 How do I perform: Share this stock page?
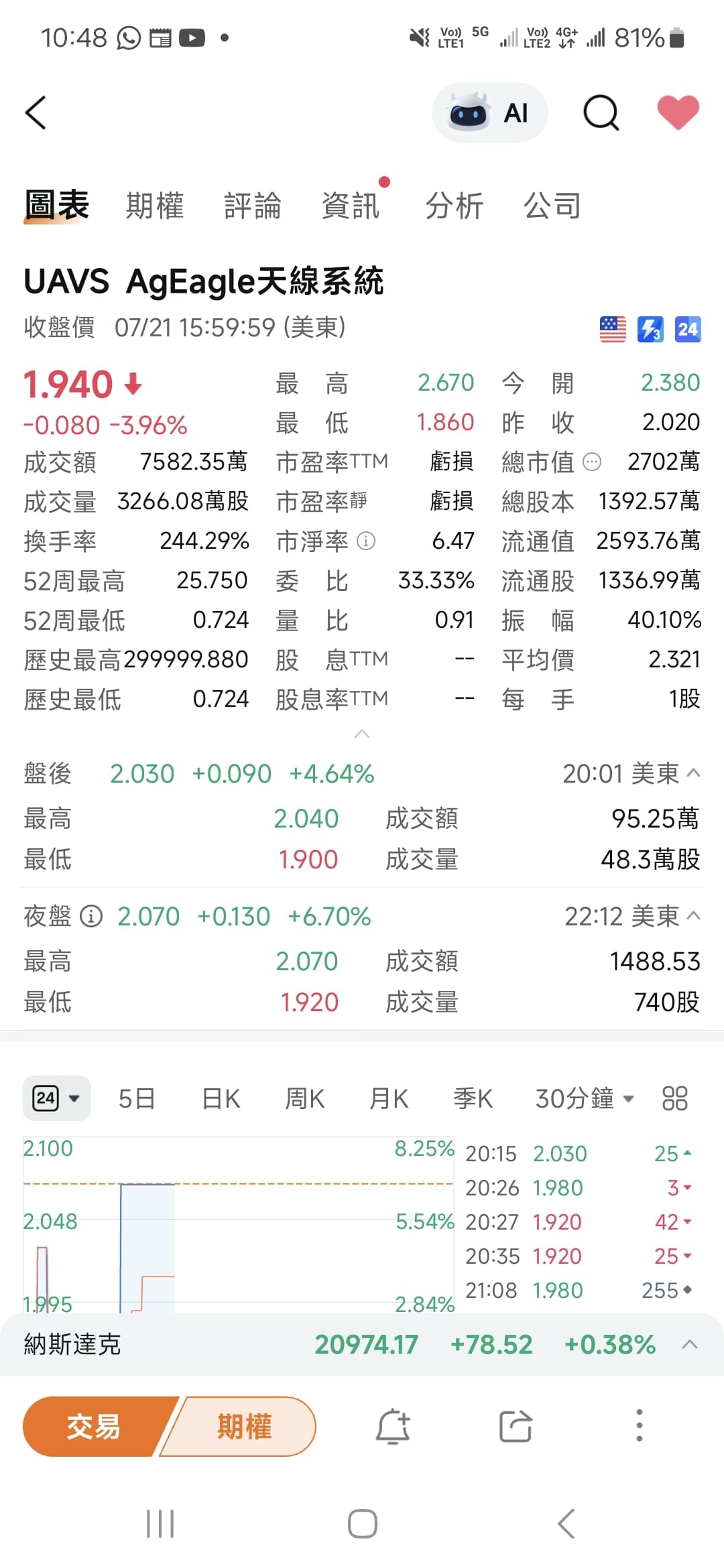[x=516, y=1426]
